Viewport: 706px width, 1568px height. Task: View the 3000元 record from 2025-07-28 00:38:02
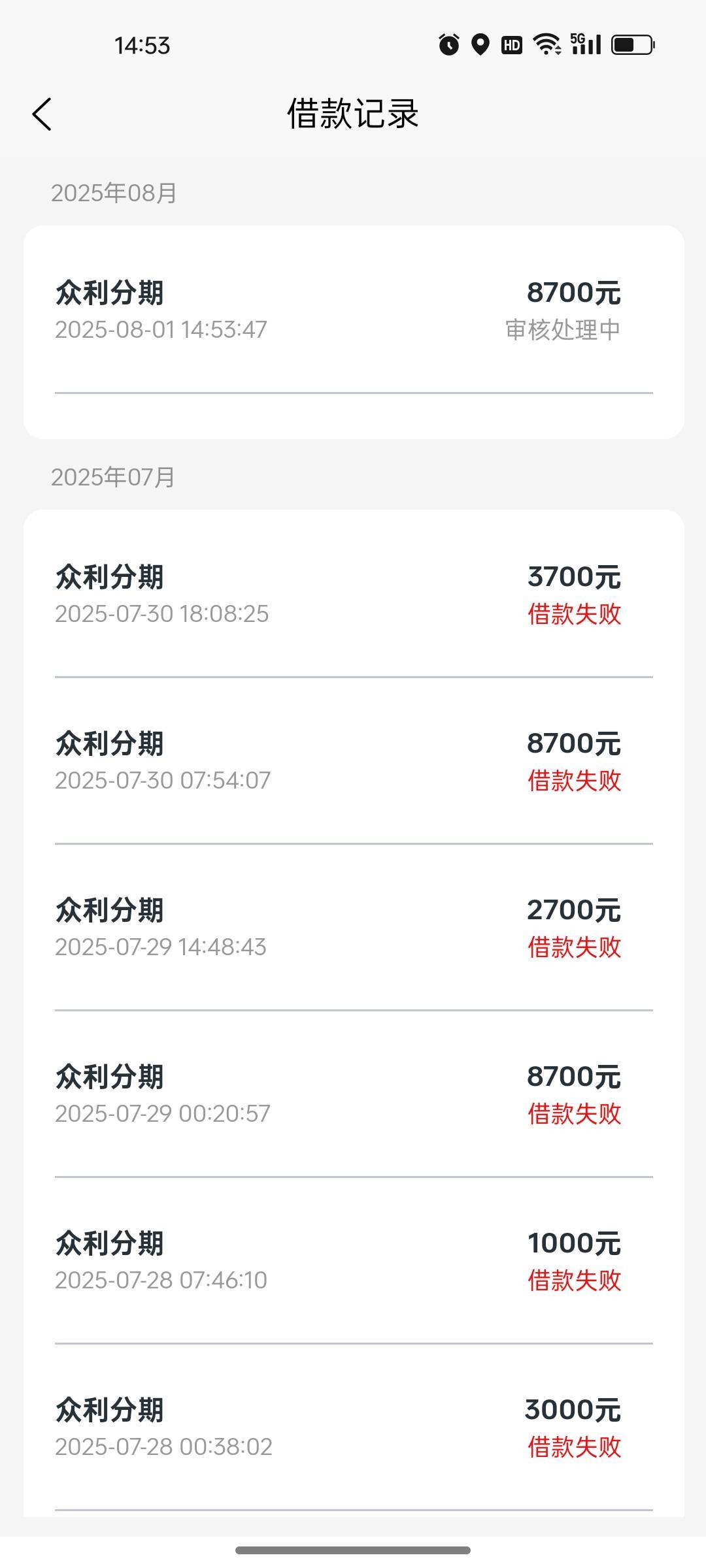pos(354,1427)
